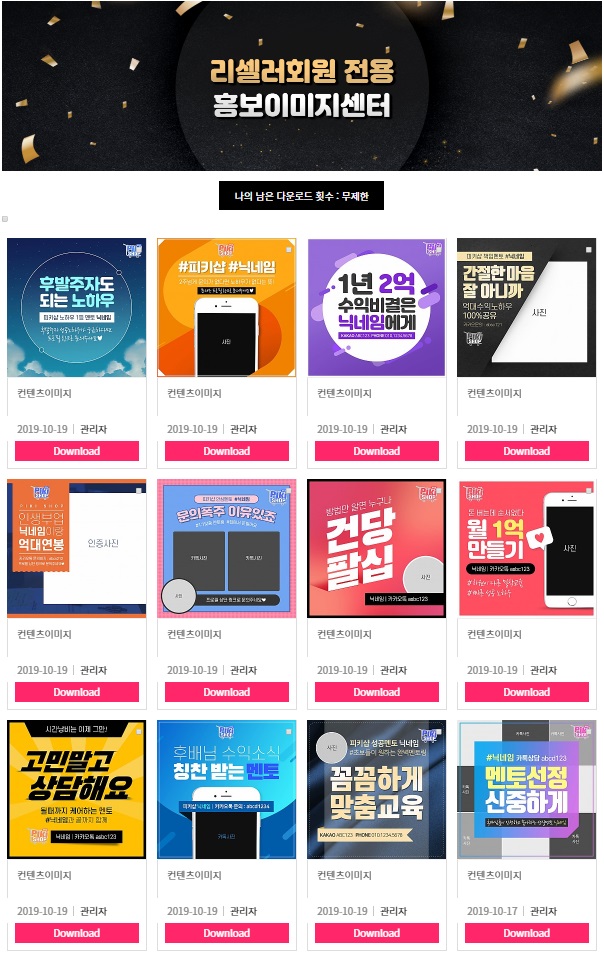Tick the select-all checkbox above the grid

(5, 218)
